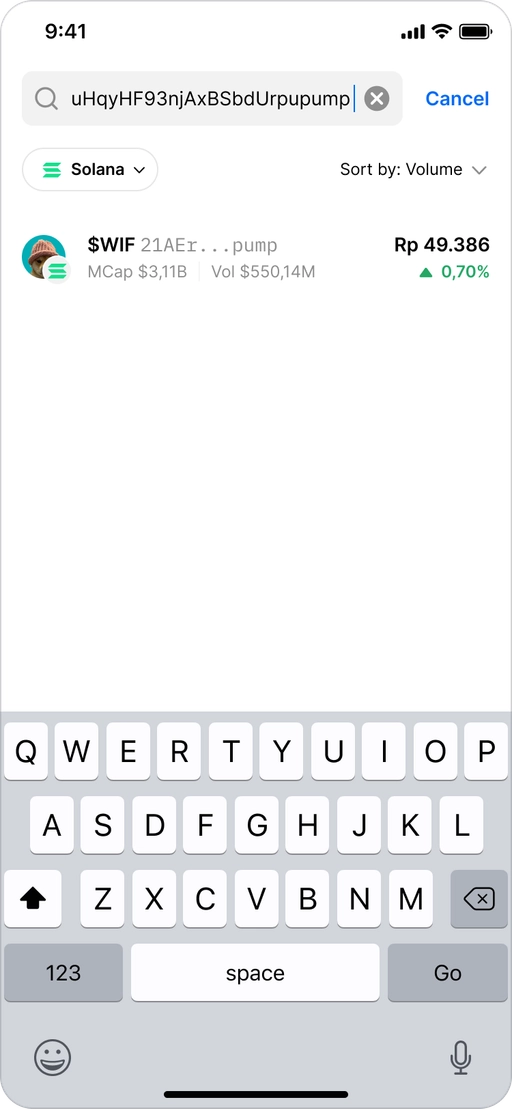Tap the backspace key
The height and width of the screenshot is (1109, 512).
(479, 899)
